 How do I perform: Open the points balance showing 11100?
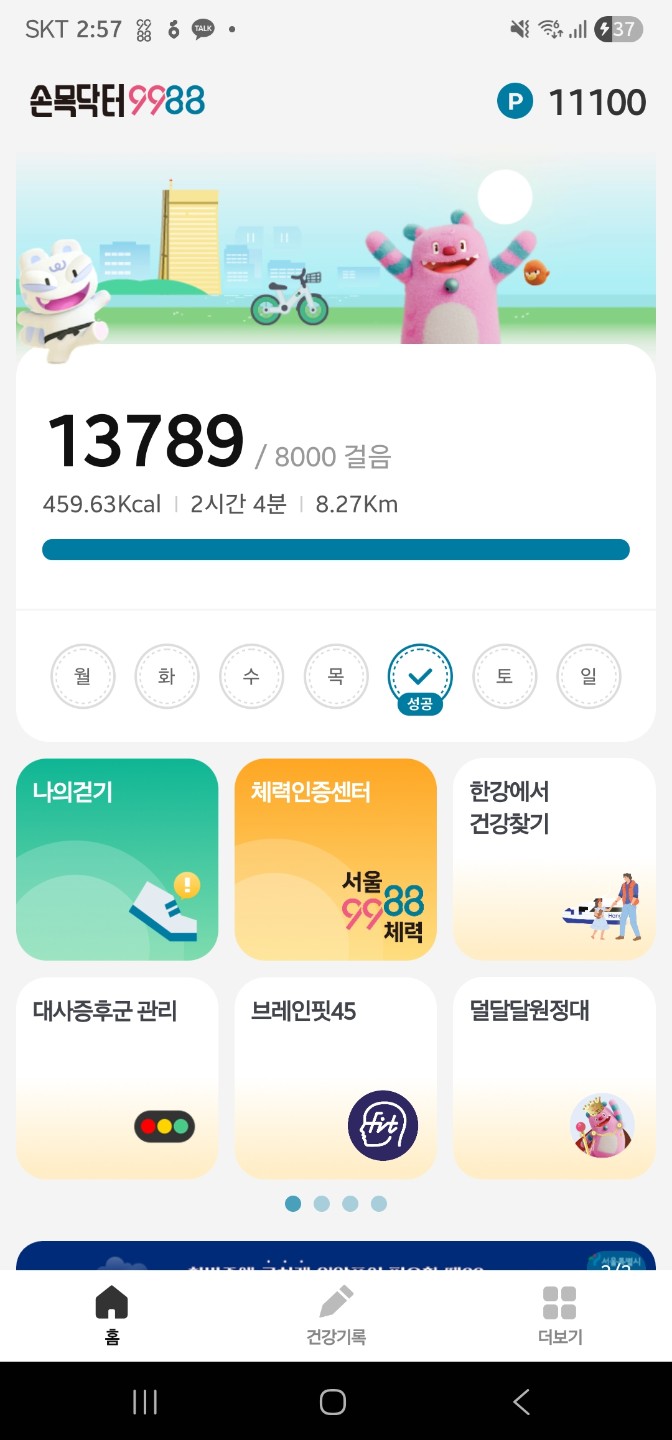(572, 102)
